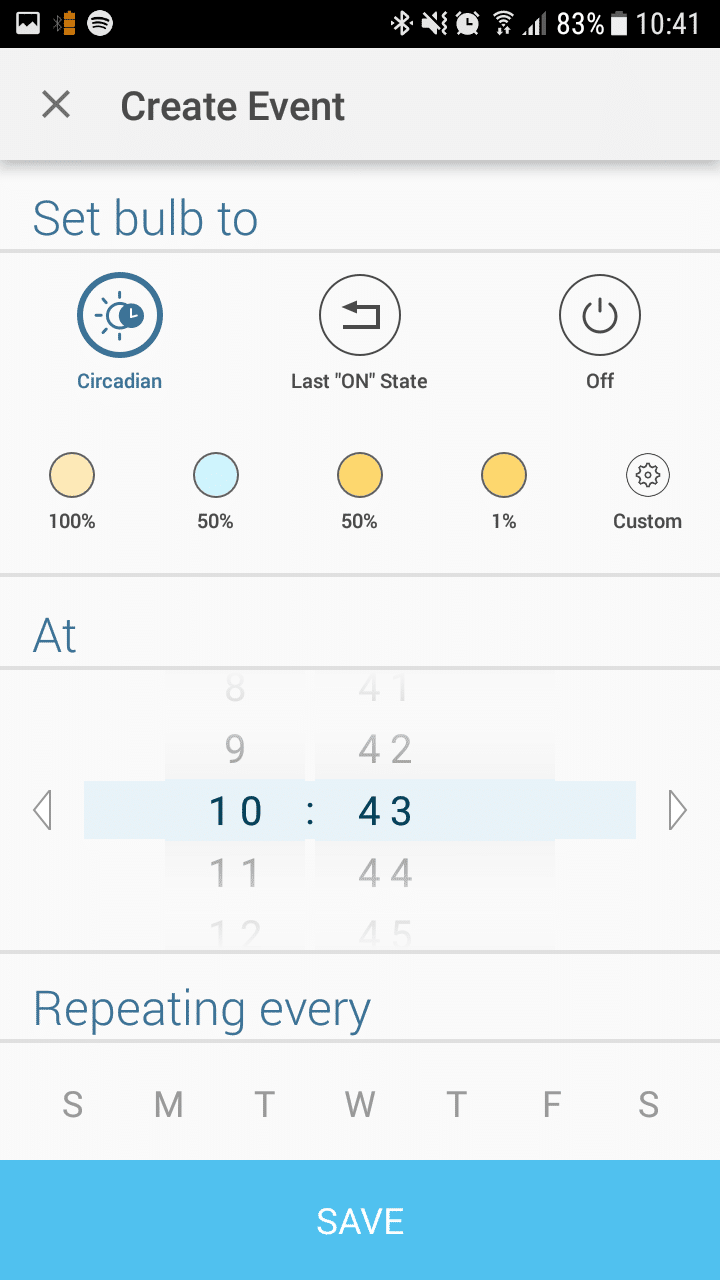Select minute 42 in the time picker
This screenshot has height=1280, width=720.
click(385, 749)
